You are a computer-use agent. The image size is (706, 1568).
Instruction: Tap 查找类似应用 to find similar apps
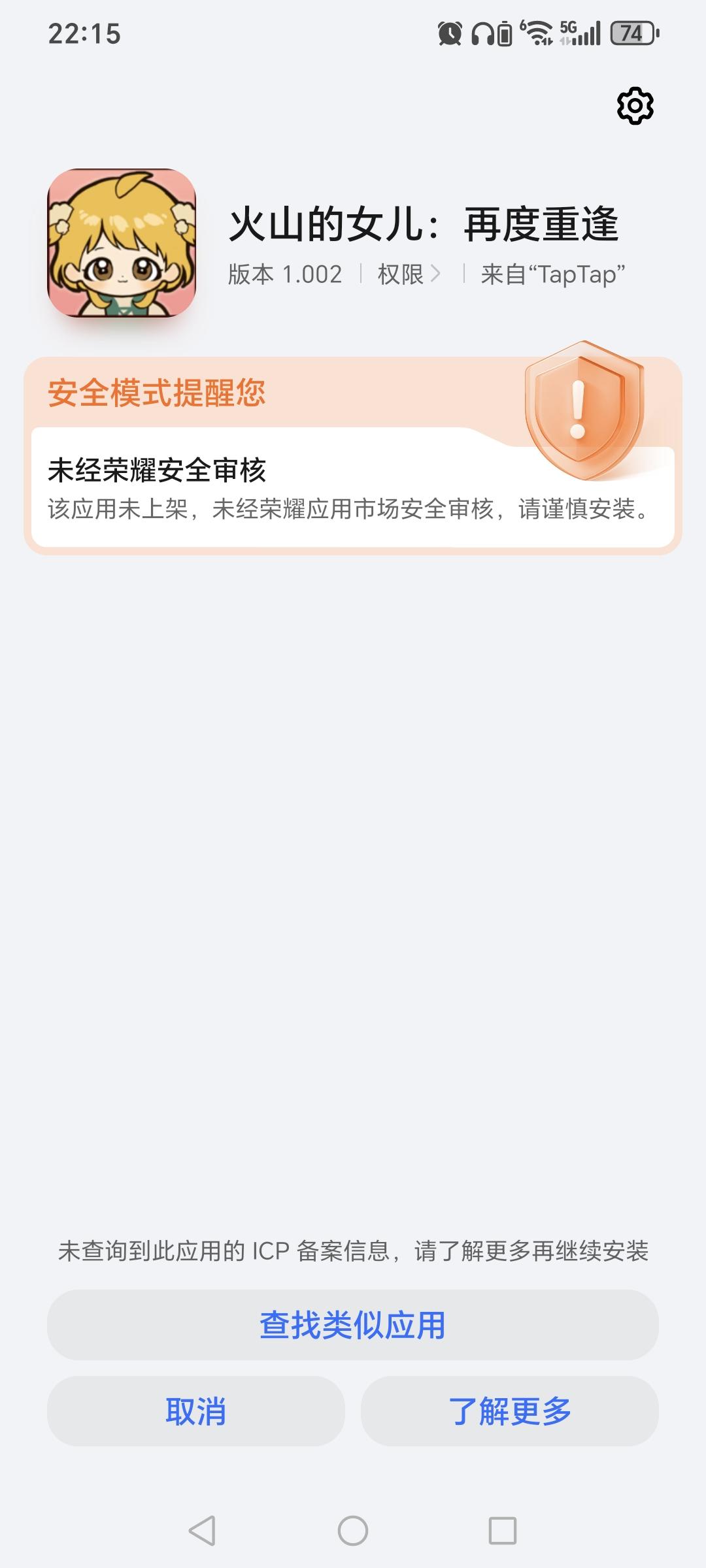[353, 1325]
